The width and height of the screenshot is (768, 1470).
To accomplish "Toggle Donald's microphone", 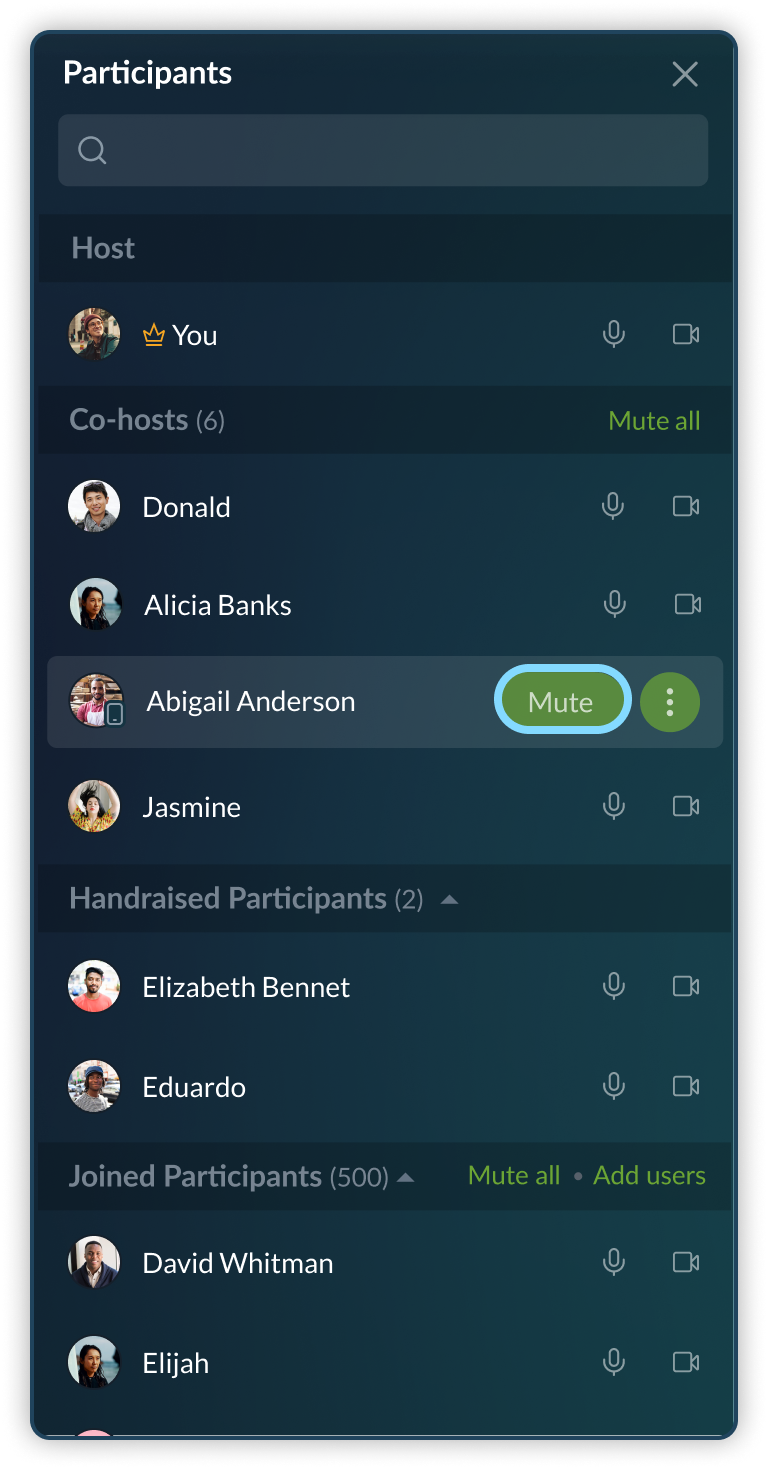I will [613, 506].
